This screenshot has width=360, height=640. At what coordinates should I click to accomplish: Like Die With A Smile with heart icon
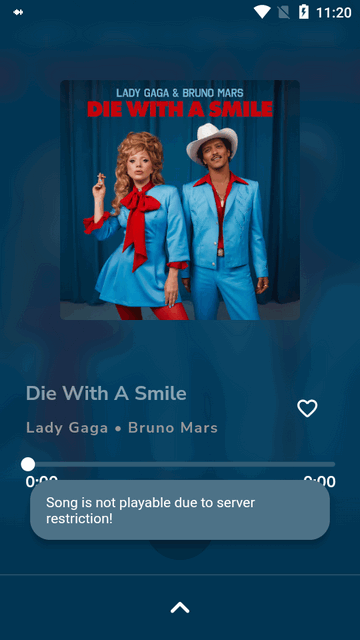point(307,408)
